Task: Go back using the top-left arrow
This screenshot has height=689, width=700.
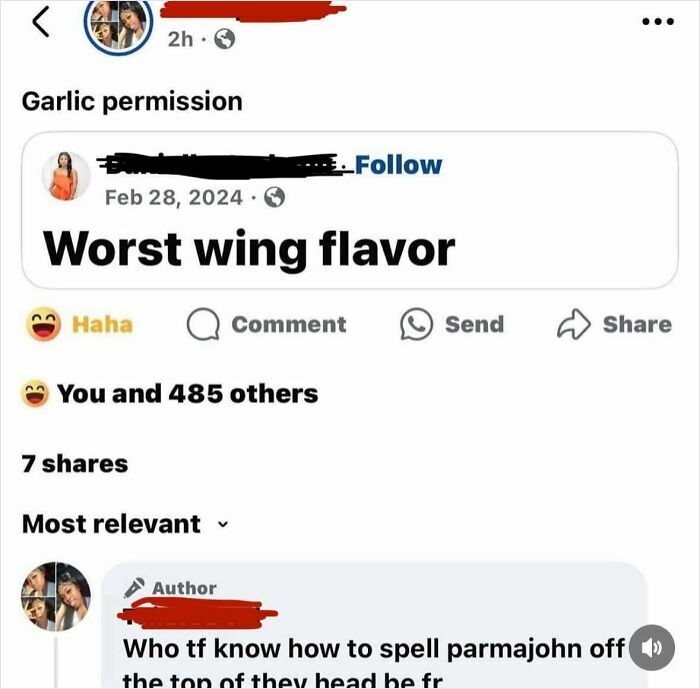Action: (x=41, y=22)
